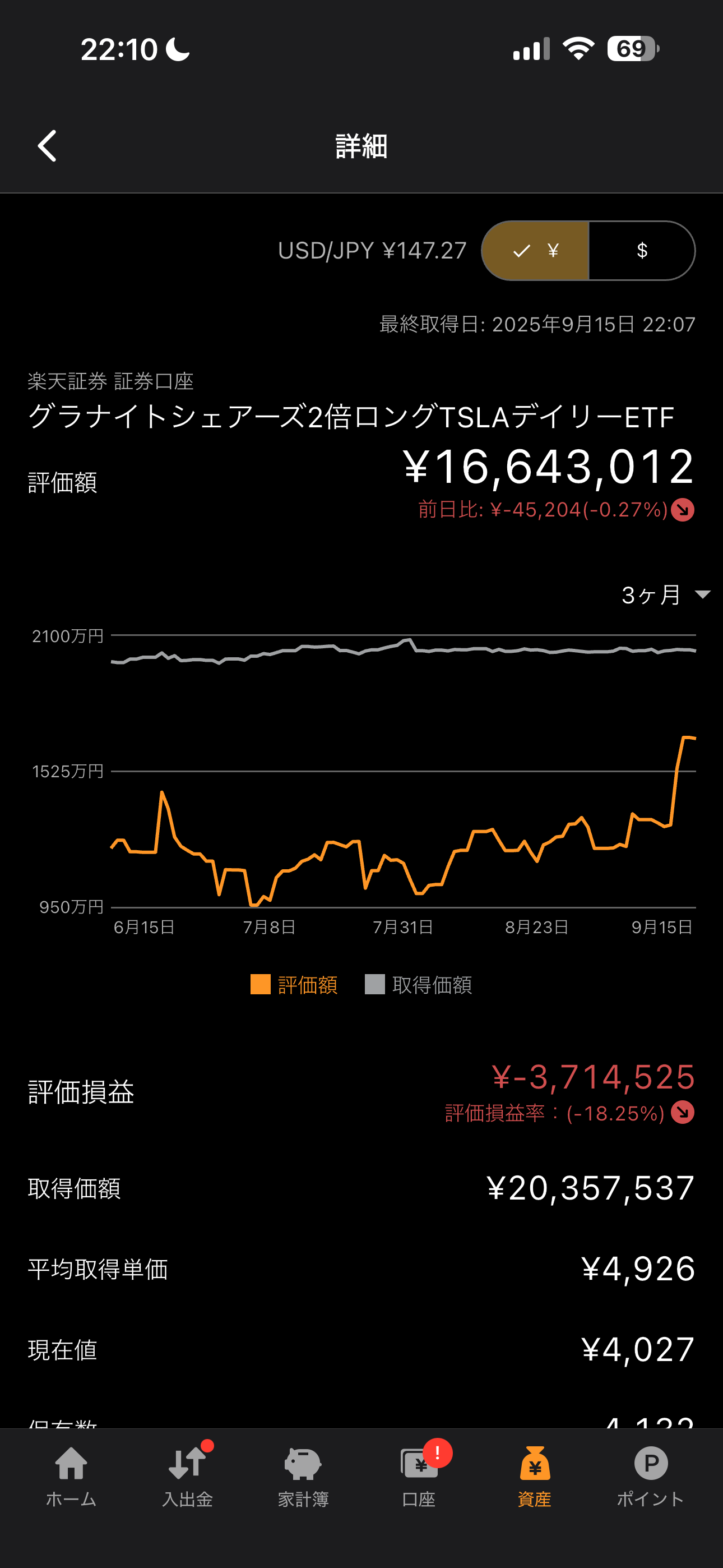
Task: Switch to the ポイント tab
Action: click(x=651, y=1477)
